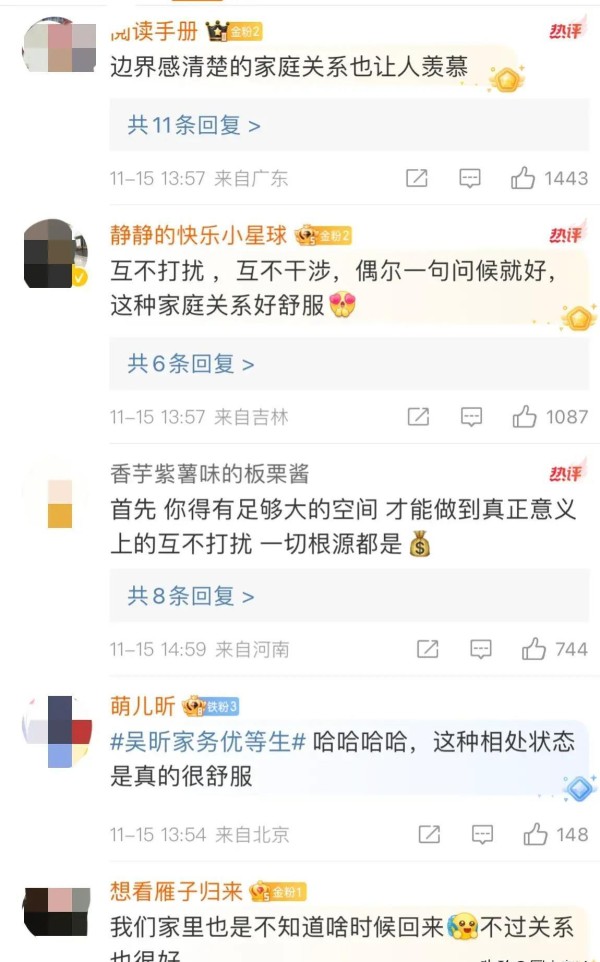
Task: Like the comment with 1443 likes
Action: click(523, 179)
